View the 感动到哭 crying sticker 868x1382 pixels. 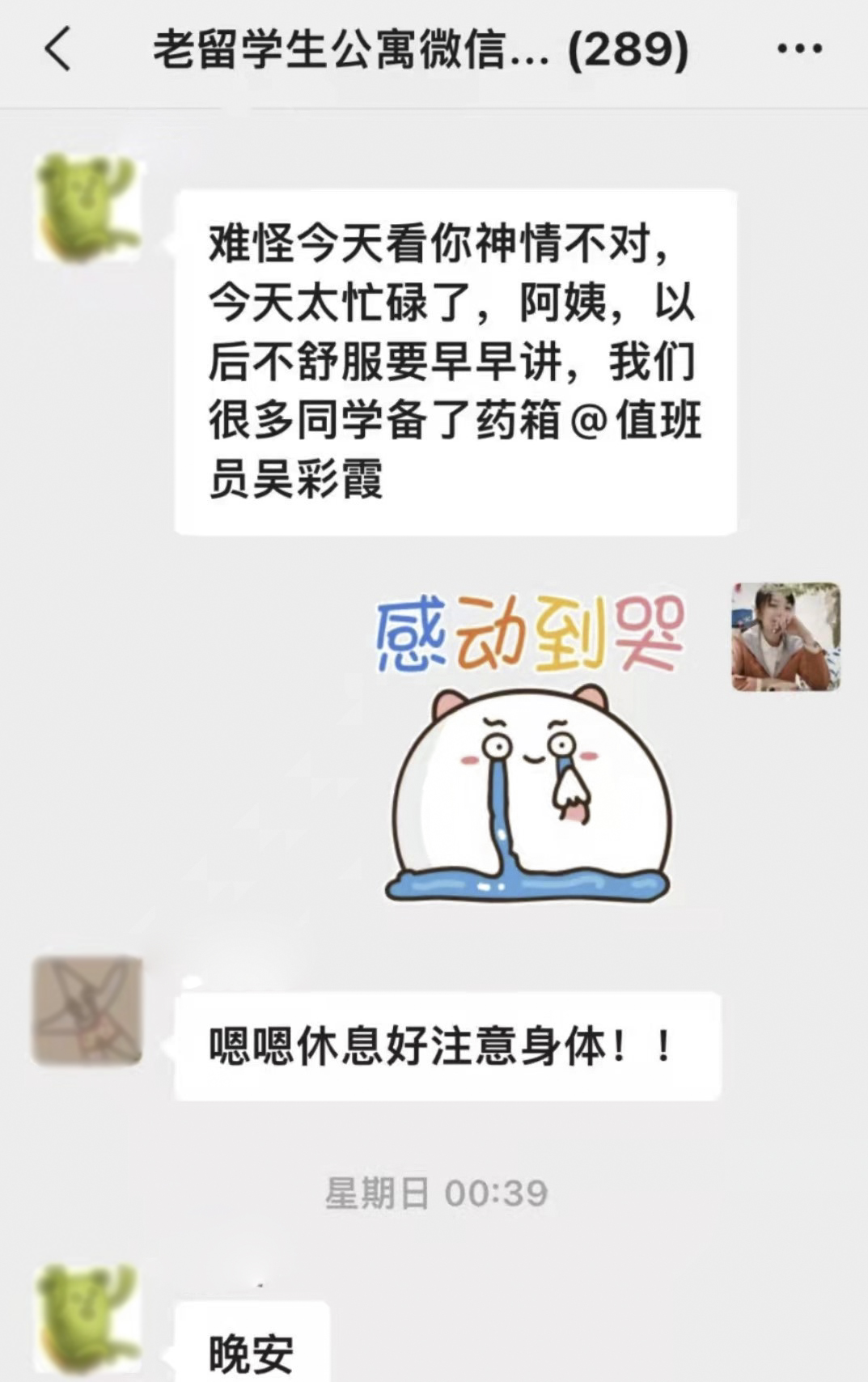530,748
